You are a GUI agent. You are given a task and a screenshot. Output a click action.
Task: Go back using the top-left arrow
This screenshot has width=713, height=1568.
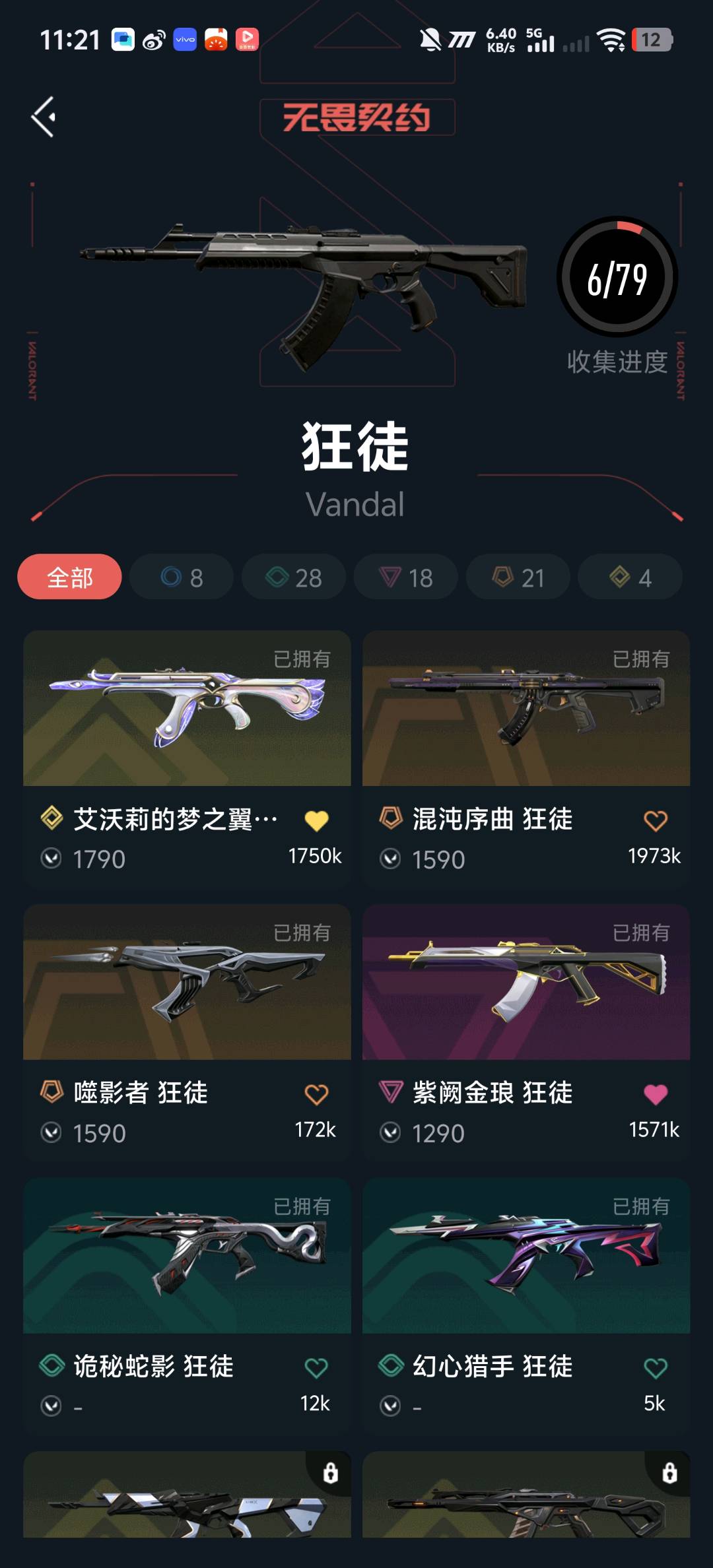tap(44, 117)
